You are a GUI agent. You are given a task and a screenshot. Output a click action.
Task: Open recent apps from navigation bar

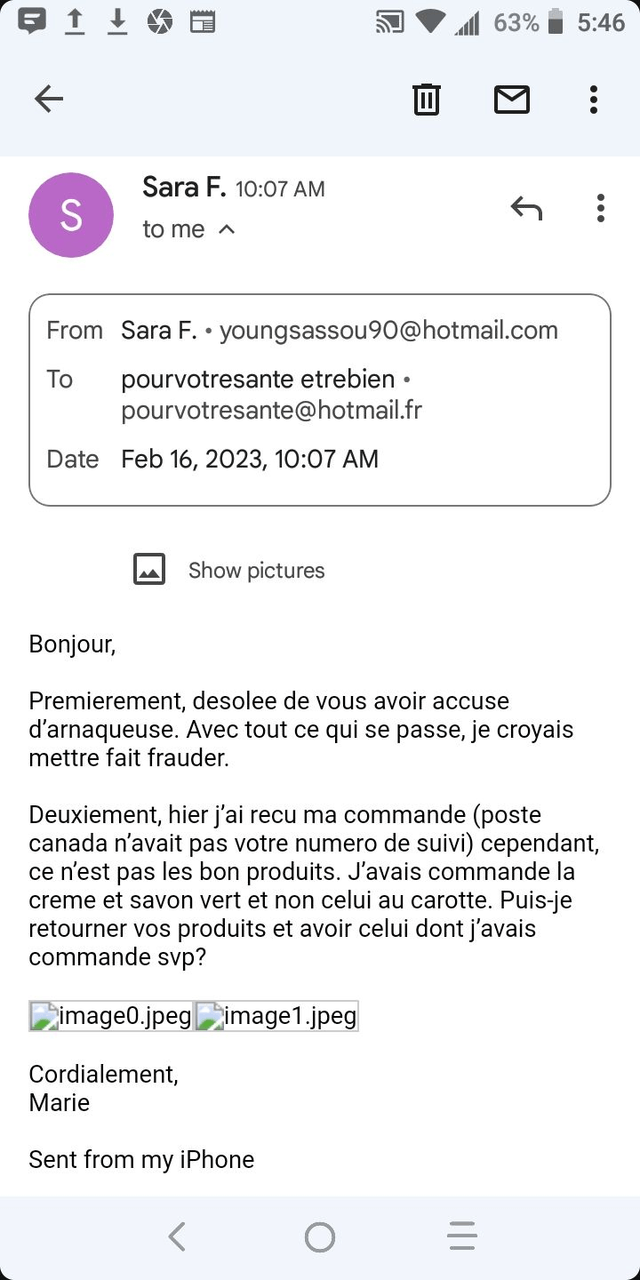click(462, 1237)
